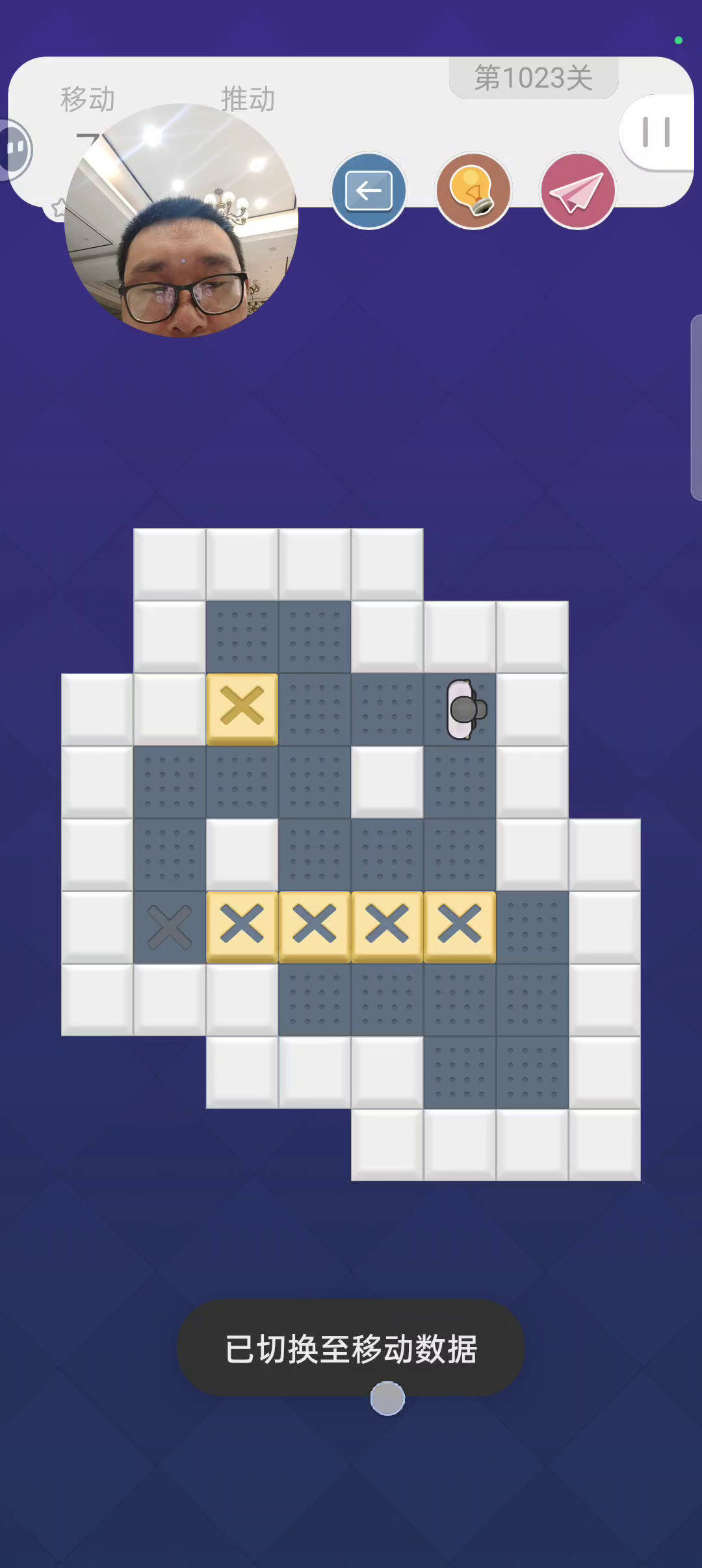702x1568 pixels.
Task: Tap the floating camera bubble
Action: 181,220
